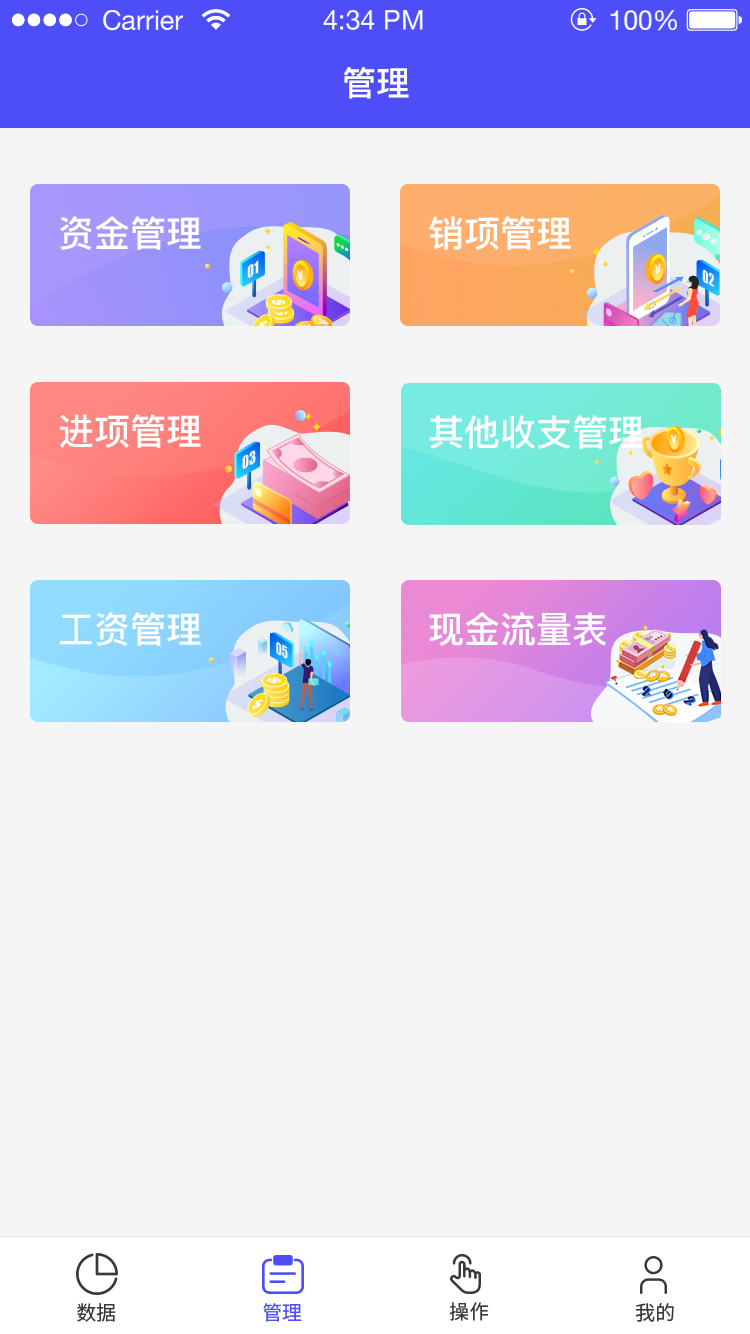This screenshot has width=750, height=1334.
Task: Click the orientation lock icon near battery
Action: pos(584,19)
